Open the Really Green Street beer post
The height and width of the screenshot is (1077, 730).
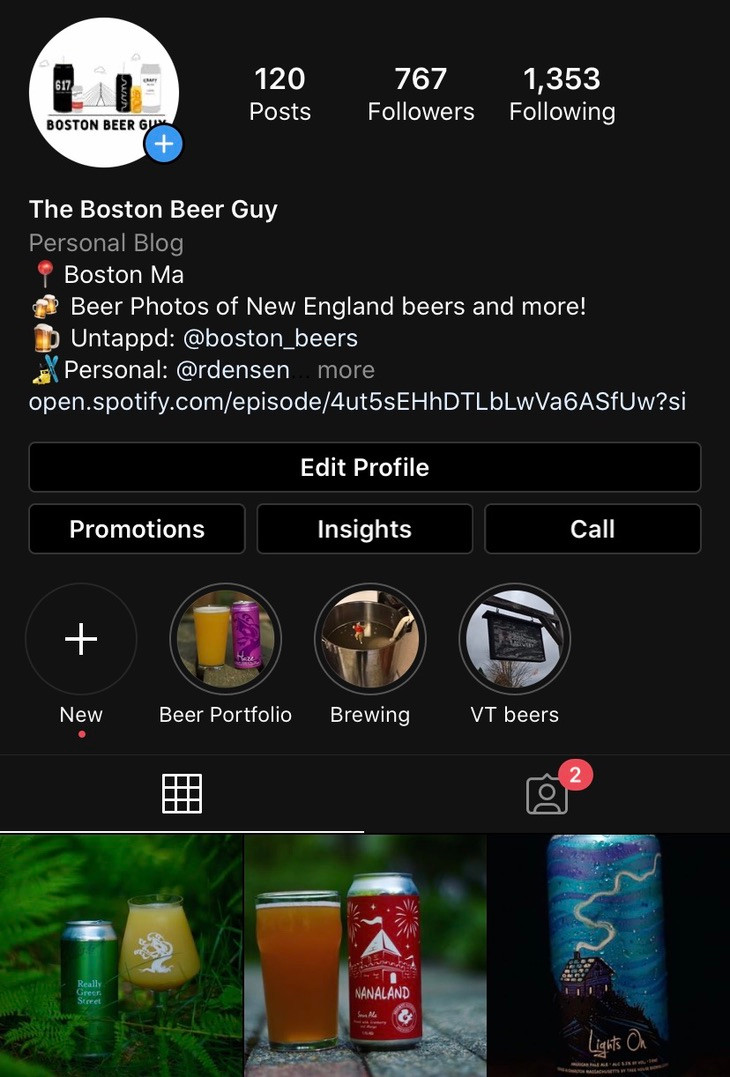coord(121,955)
